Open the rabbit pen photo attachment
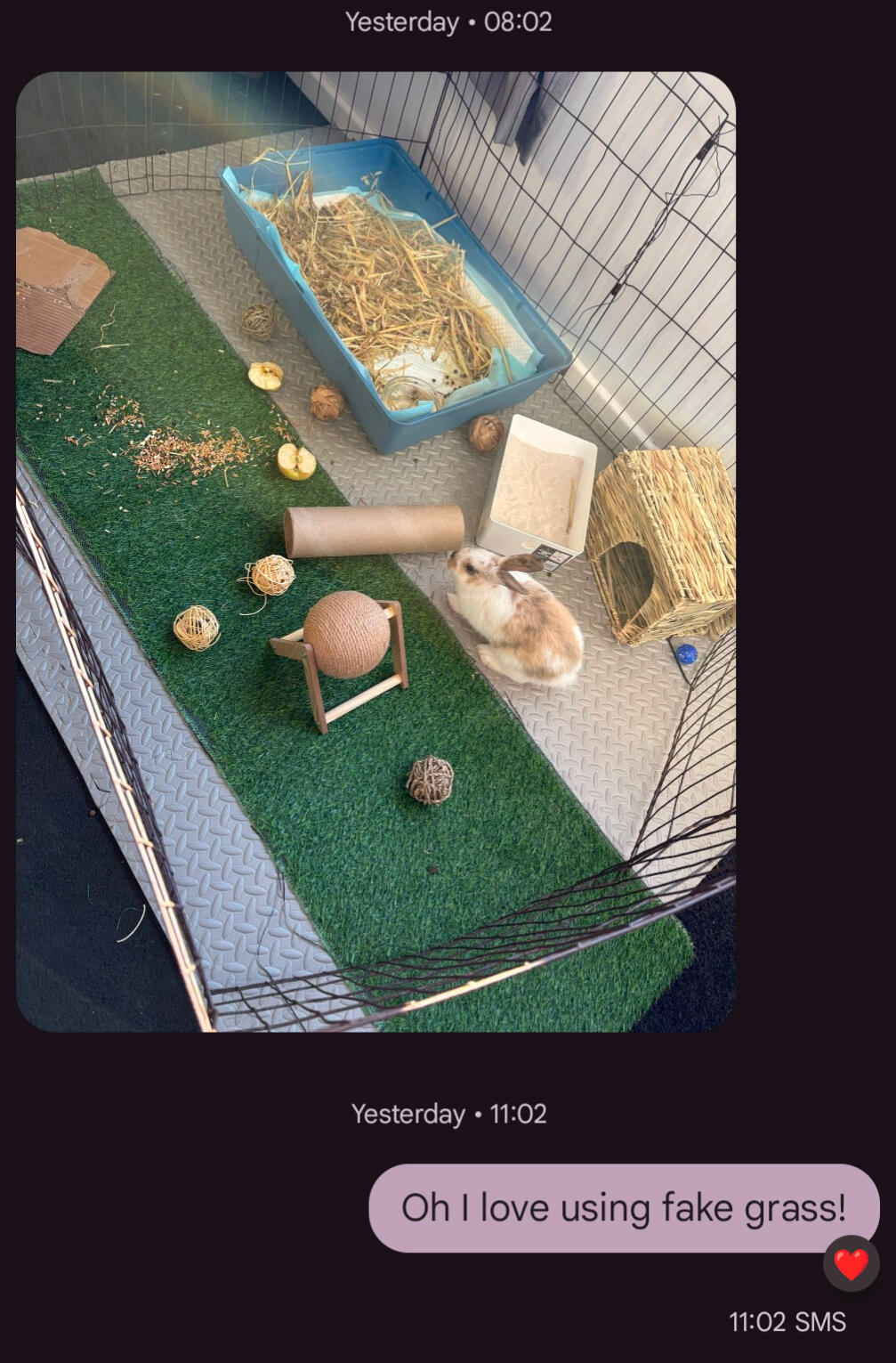The image size is (896, 1363). (375, 551)
